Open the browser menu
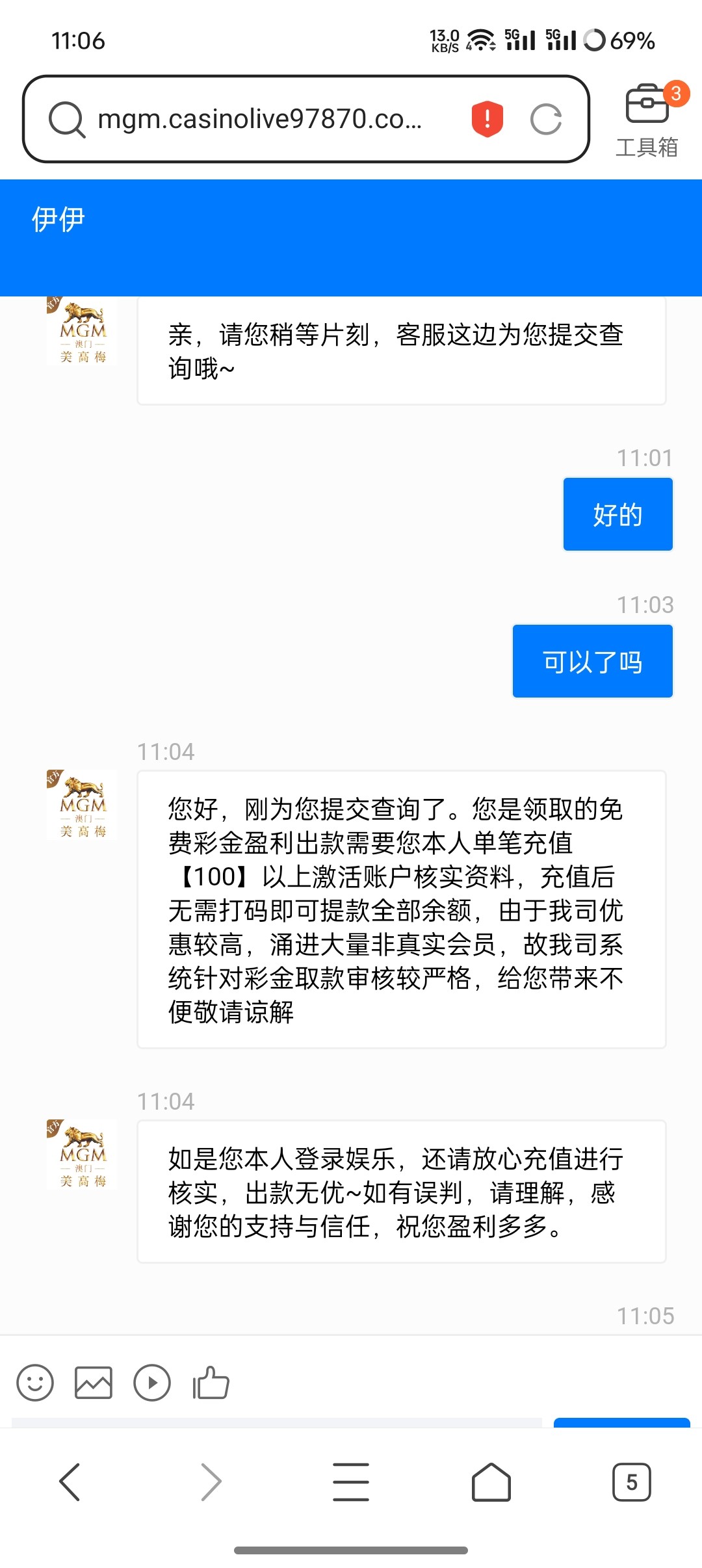Screen dimensions: 702x1568 click(x=351, y=1482)
